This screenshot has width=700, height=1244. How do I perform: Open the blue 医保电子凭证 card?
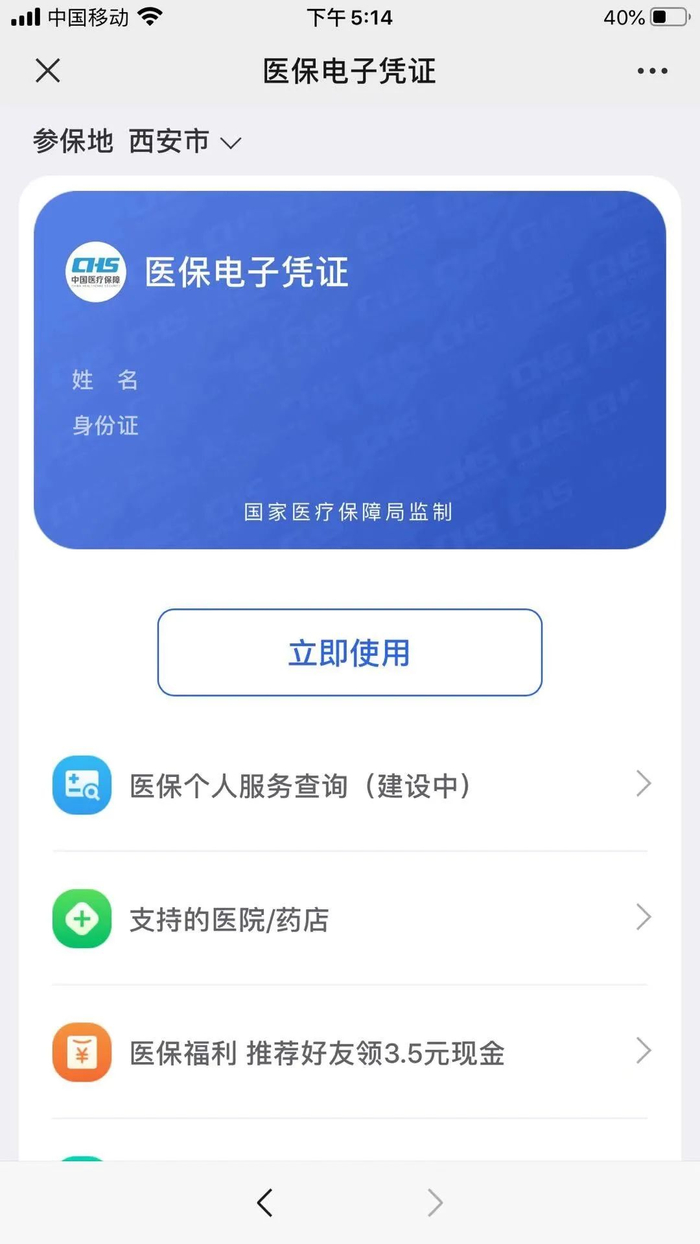tap(349, 370)
